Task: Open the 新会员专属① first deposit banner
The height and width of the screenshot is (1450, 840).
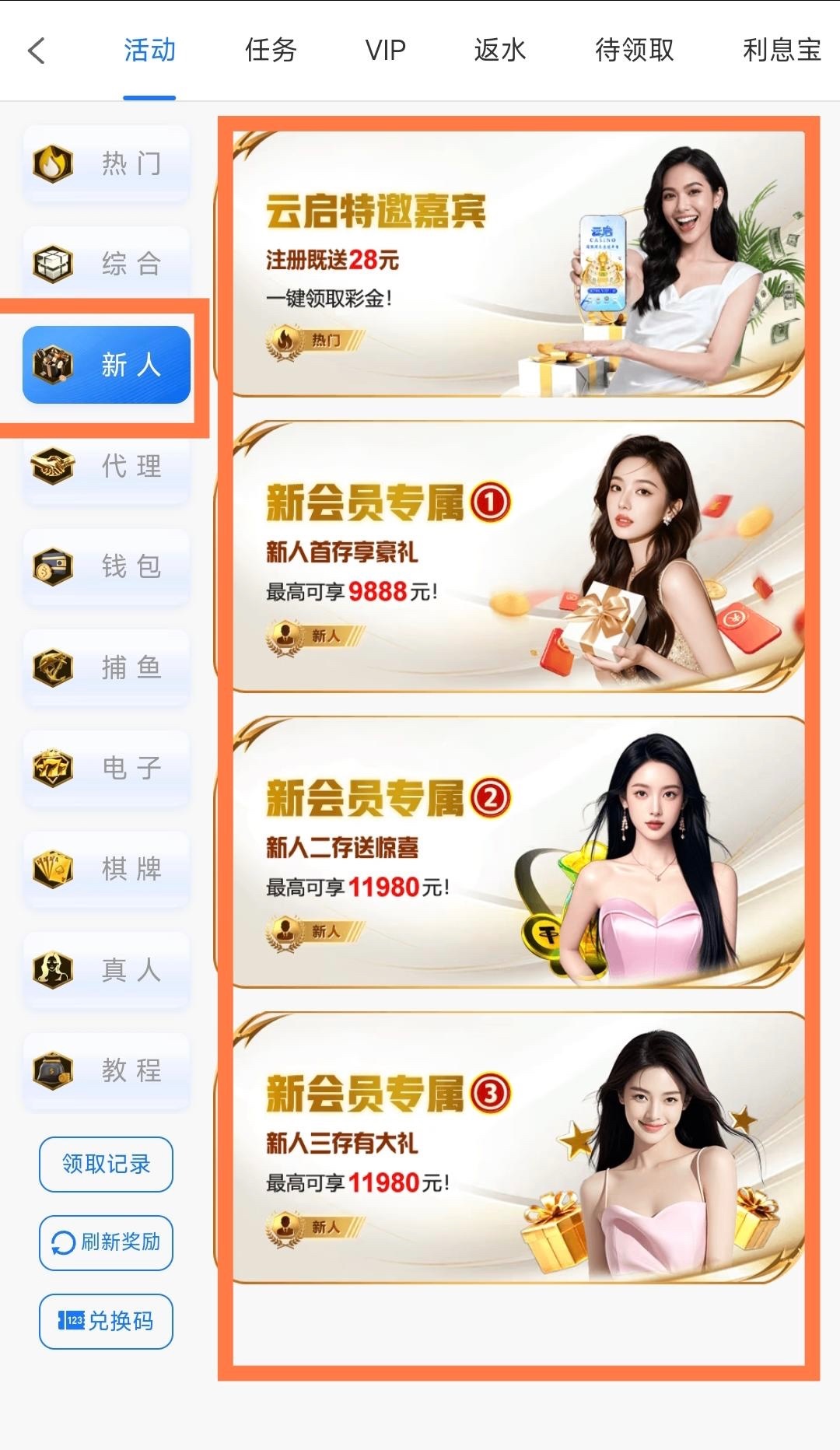Action: point(518,557)
